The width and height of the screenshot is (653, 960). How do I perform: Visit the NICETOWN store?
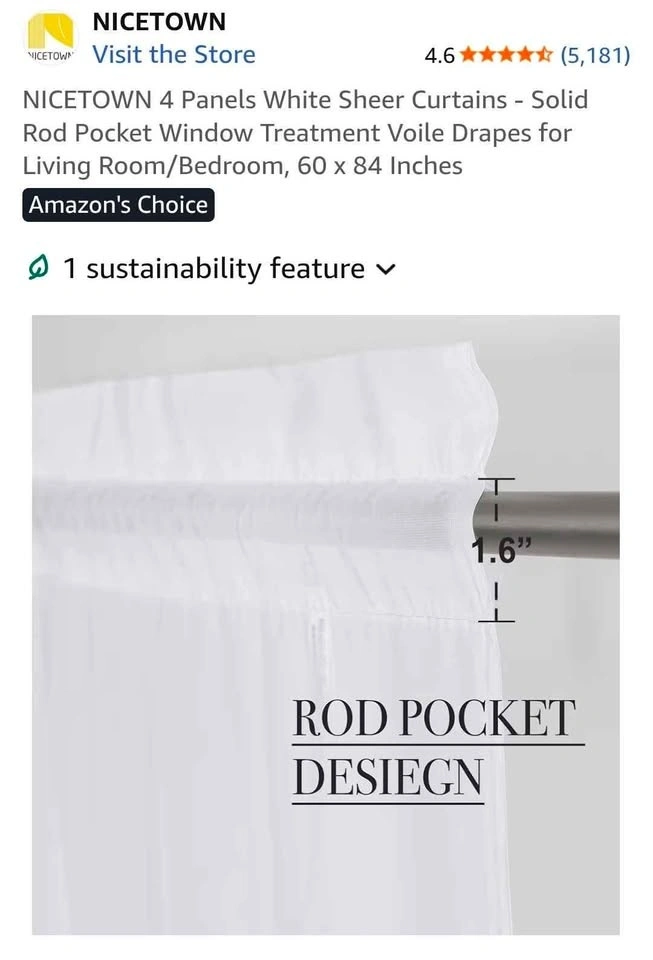tap(173, 54)
